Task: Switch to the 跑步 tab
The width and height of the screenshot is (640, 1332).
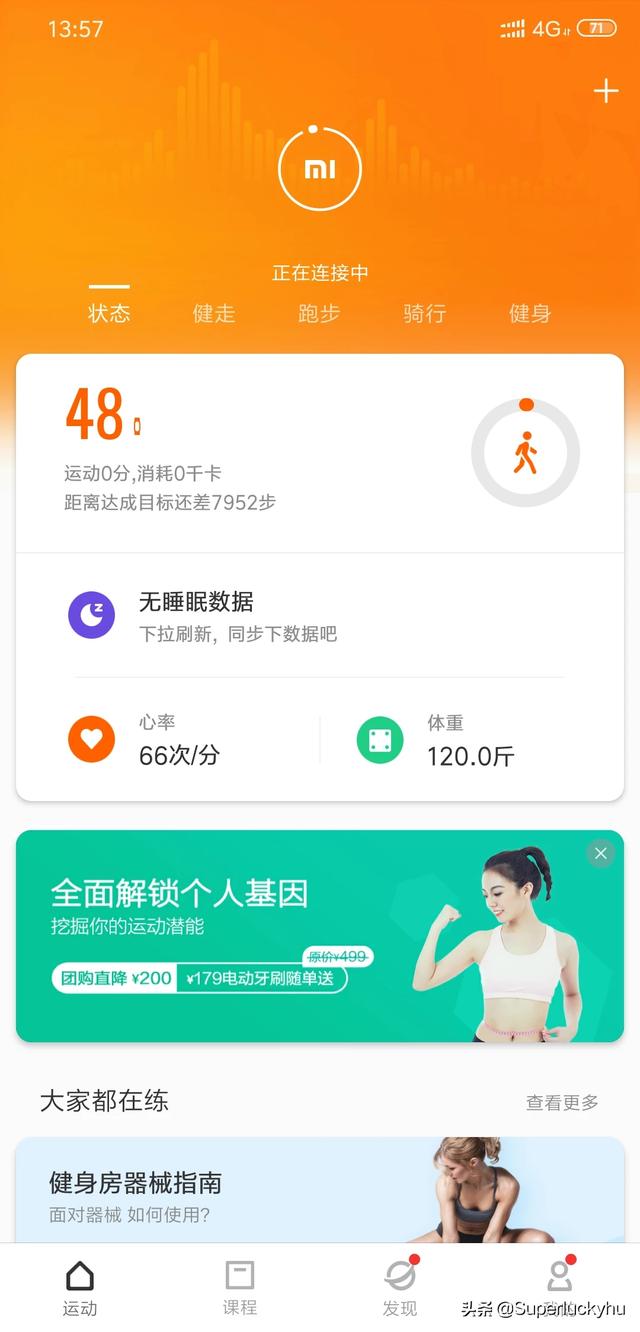Action: point(319,313)
